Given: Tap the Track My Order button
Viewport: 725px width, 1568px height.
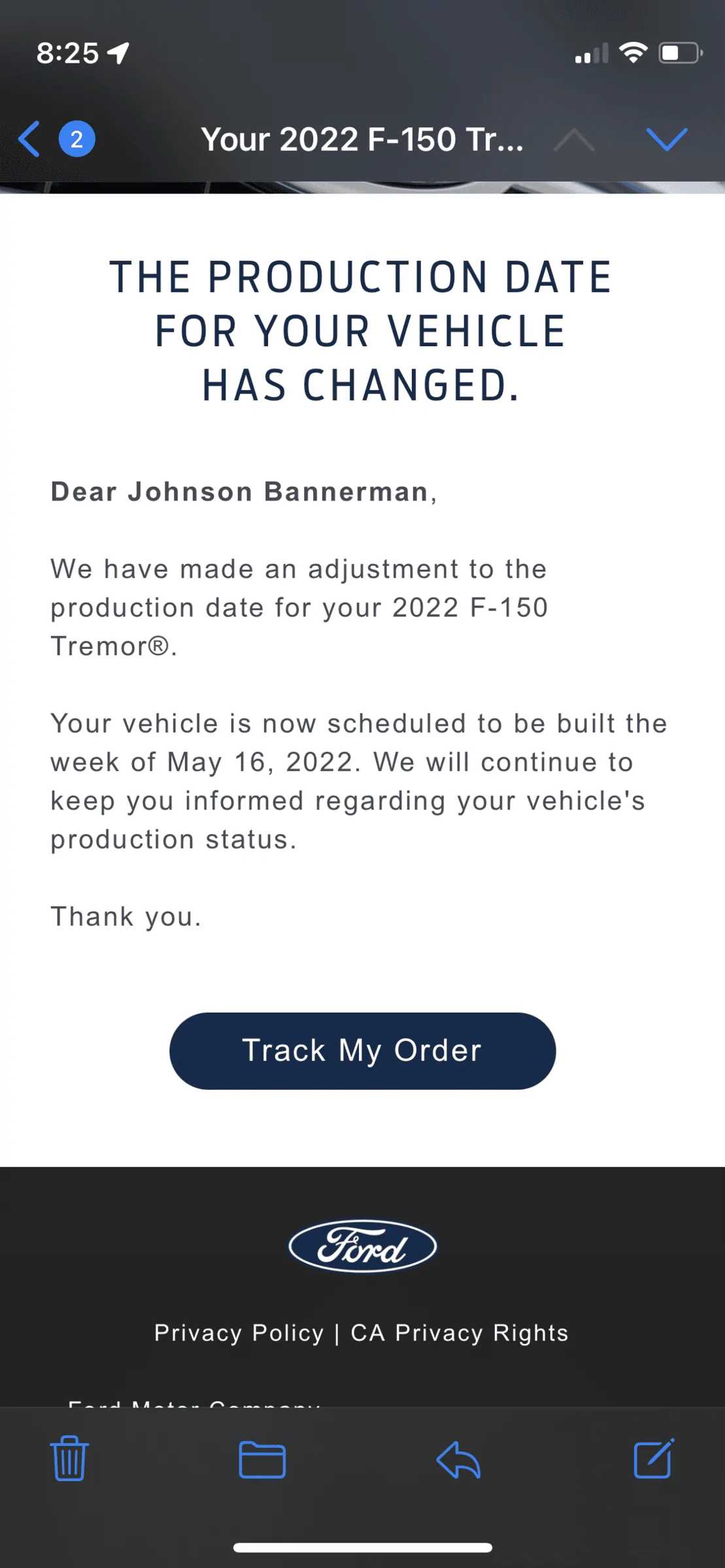Looking at the screenshot, I should coord(362,1051).
